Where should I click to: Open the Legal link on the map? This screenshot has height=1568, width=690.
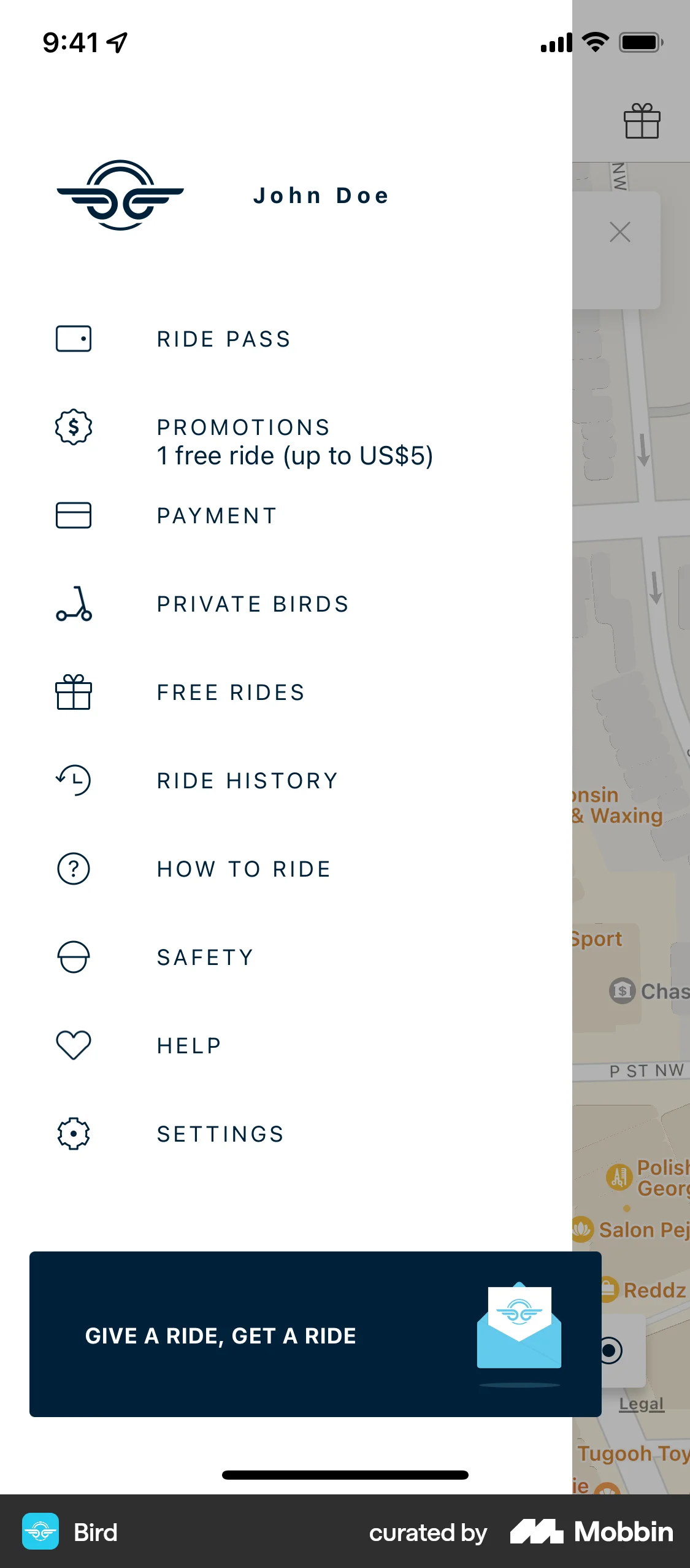click(x=642, y=1403)
